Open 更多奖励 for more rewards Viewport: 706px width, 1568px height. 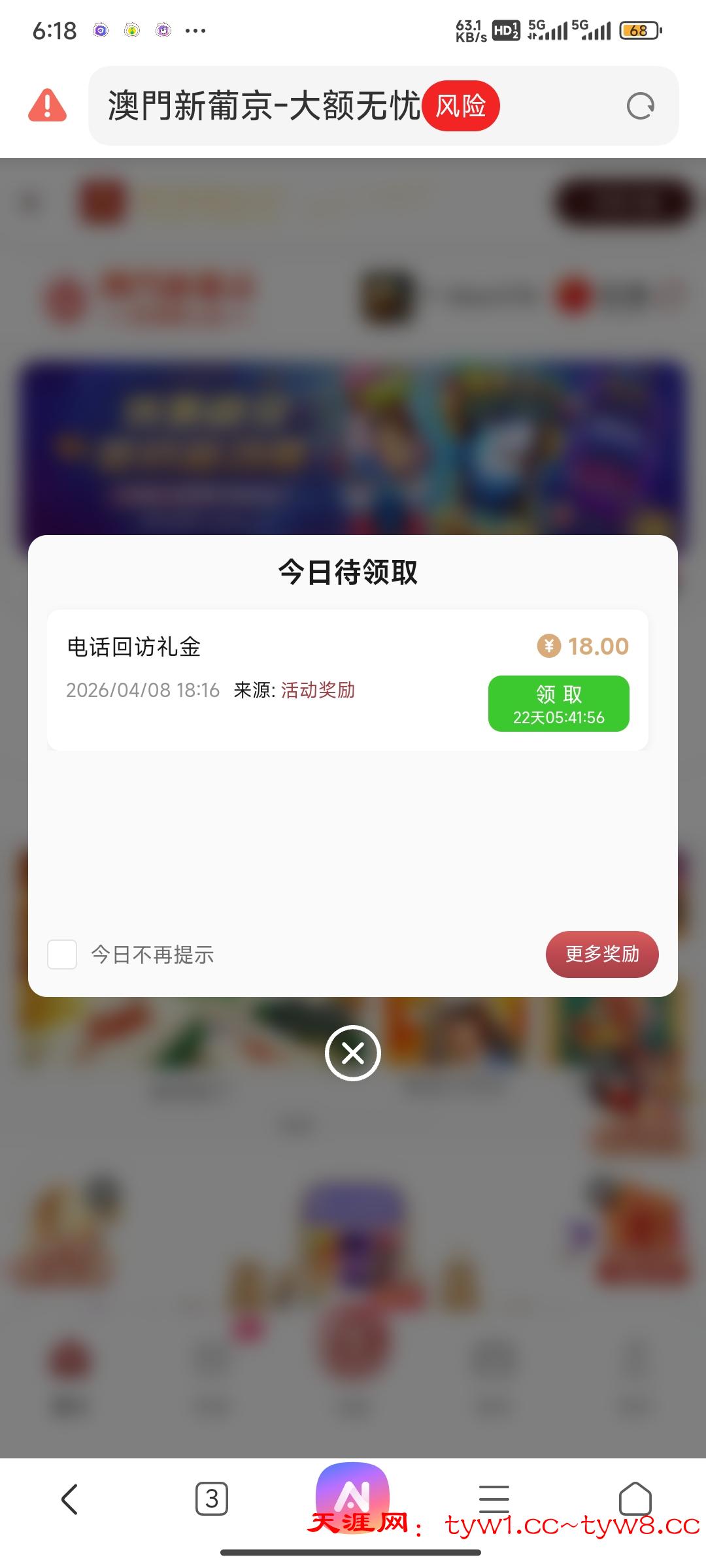click(x=601, y=954)
